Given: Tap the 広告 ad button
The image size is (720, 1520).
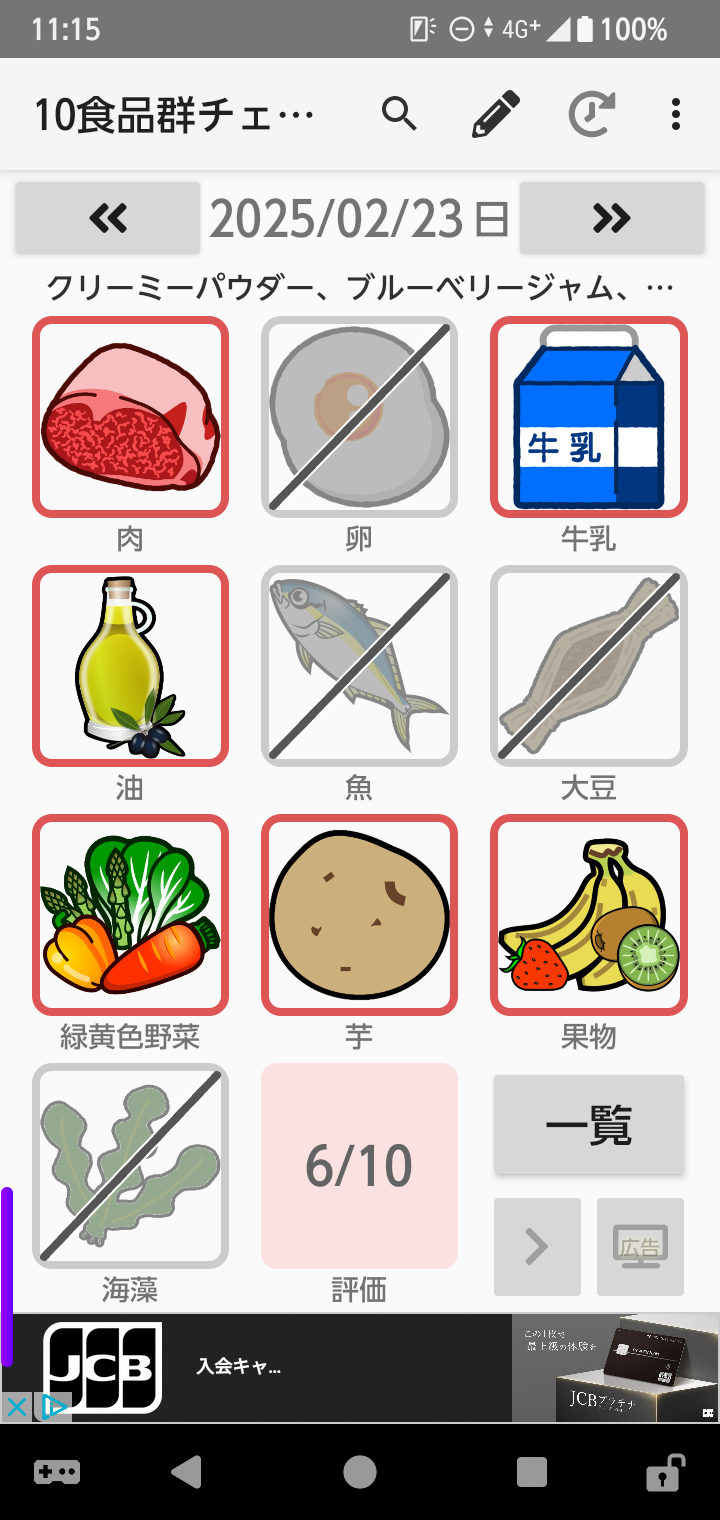Looking at the screenshot, I should pos(640,1247).
